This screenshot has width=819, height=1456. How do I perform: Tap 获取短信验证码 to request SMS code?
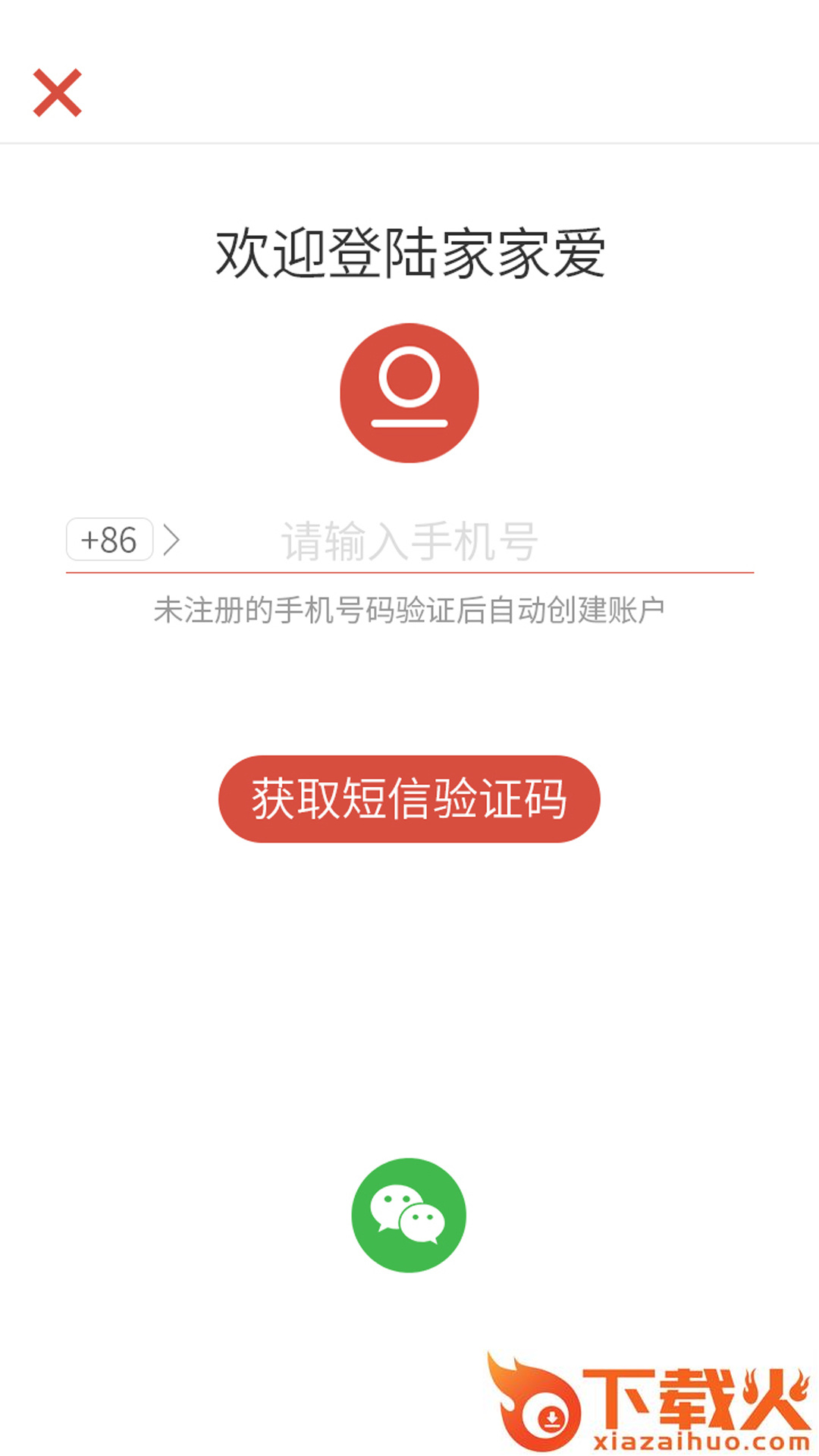tap(409, 799)
